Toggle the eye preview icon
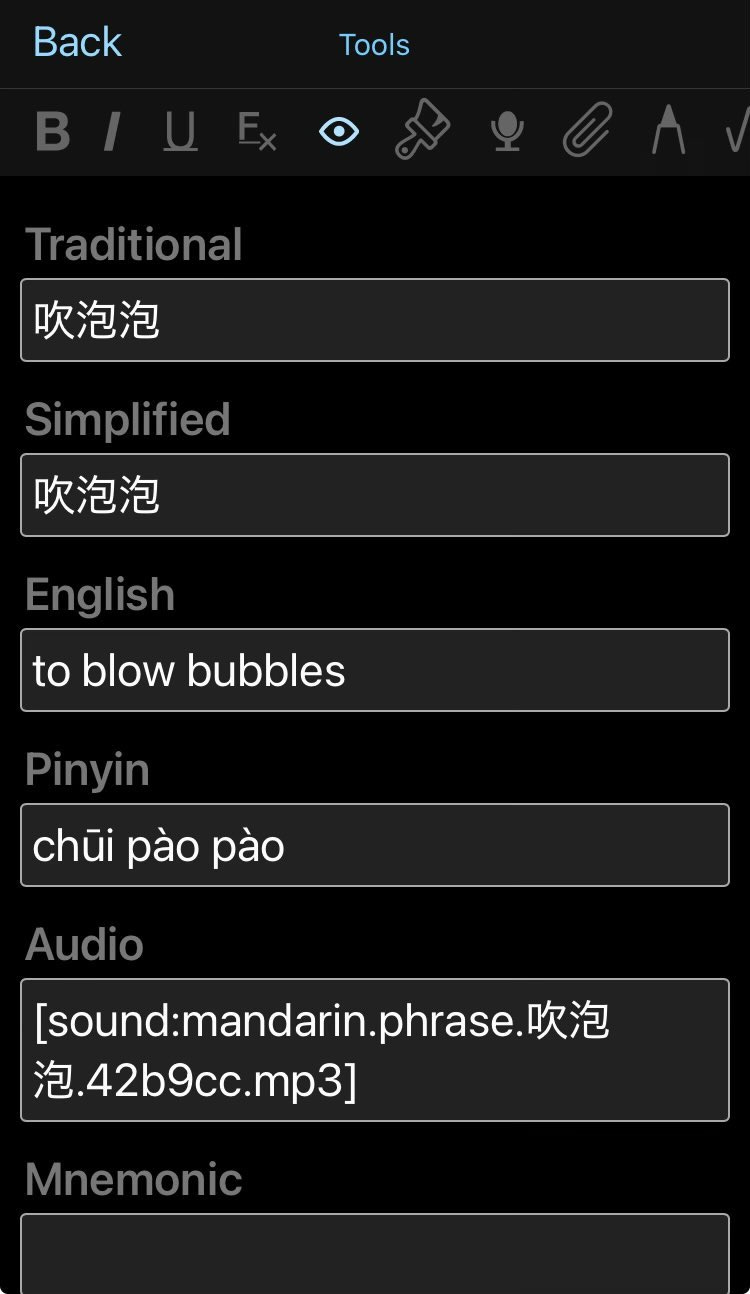The image size is (750, 1294). coord(339,132)
